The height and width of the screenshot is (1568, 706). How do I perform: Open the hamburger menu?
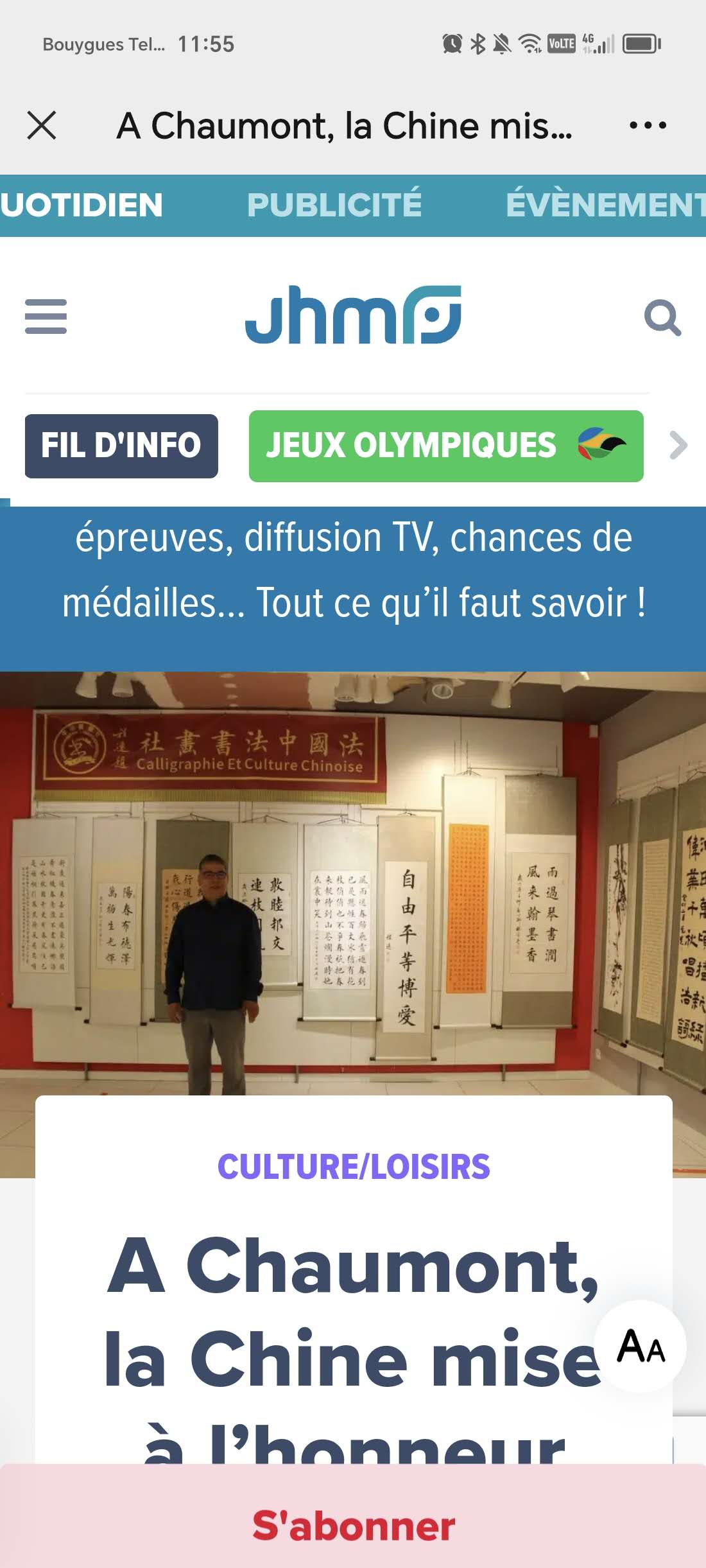coord(46,317)
